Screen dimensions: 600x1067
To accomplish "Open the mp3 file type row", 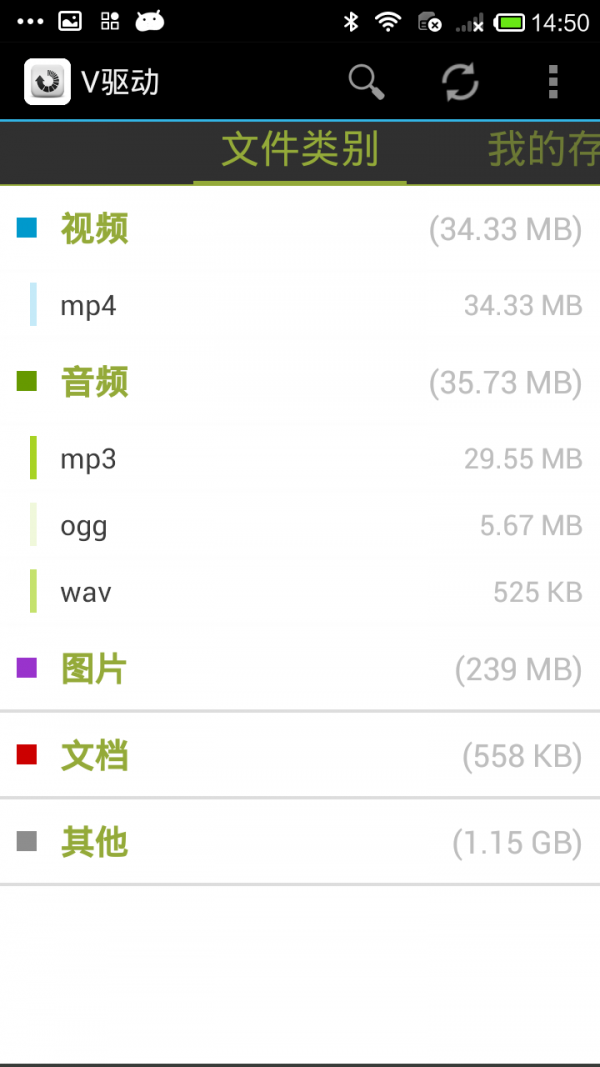I will point(300,459).
